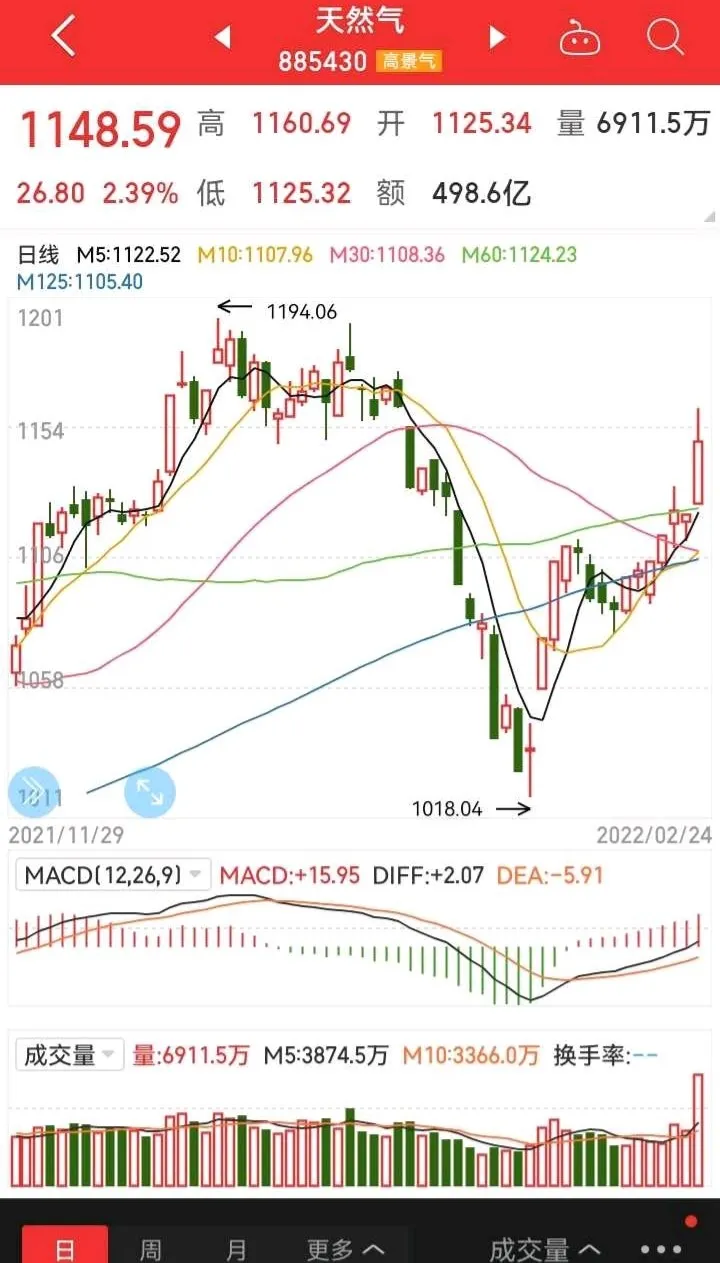Go back using the top-left arrow
This screenshot has width=720, height=1263.
[x=64, y=37]
